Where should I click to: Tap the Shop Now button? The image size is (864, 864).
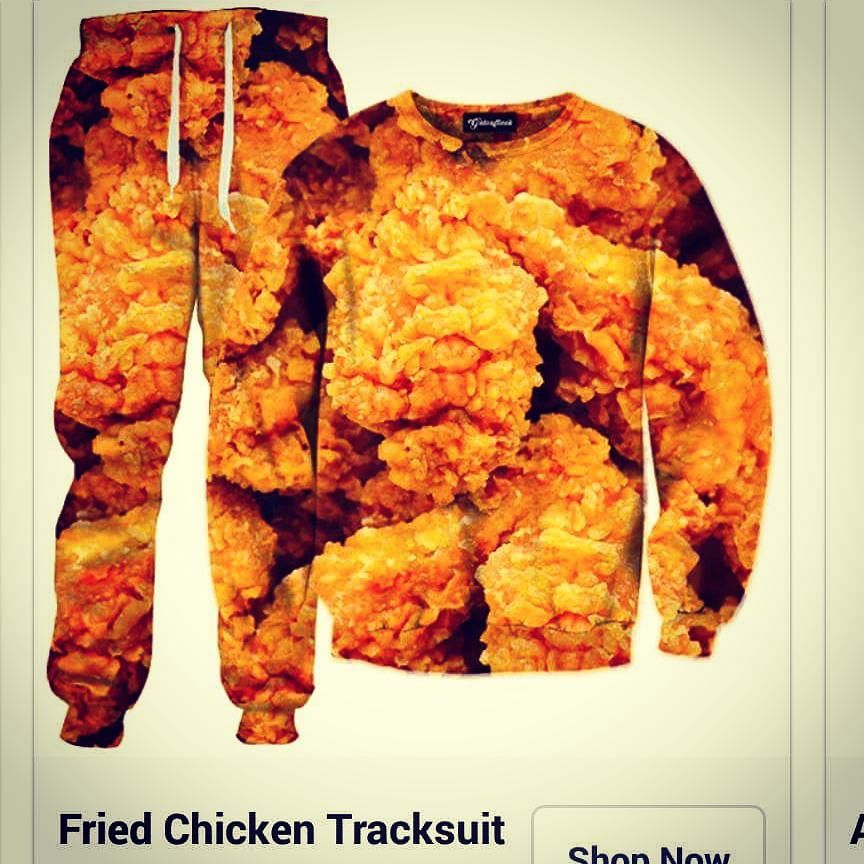[649, 836]
